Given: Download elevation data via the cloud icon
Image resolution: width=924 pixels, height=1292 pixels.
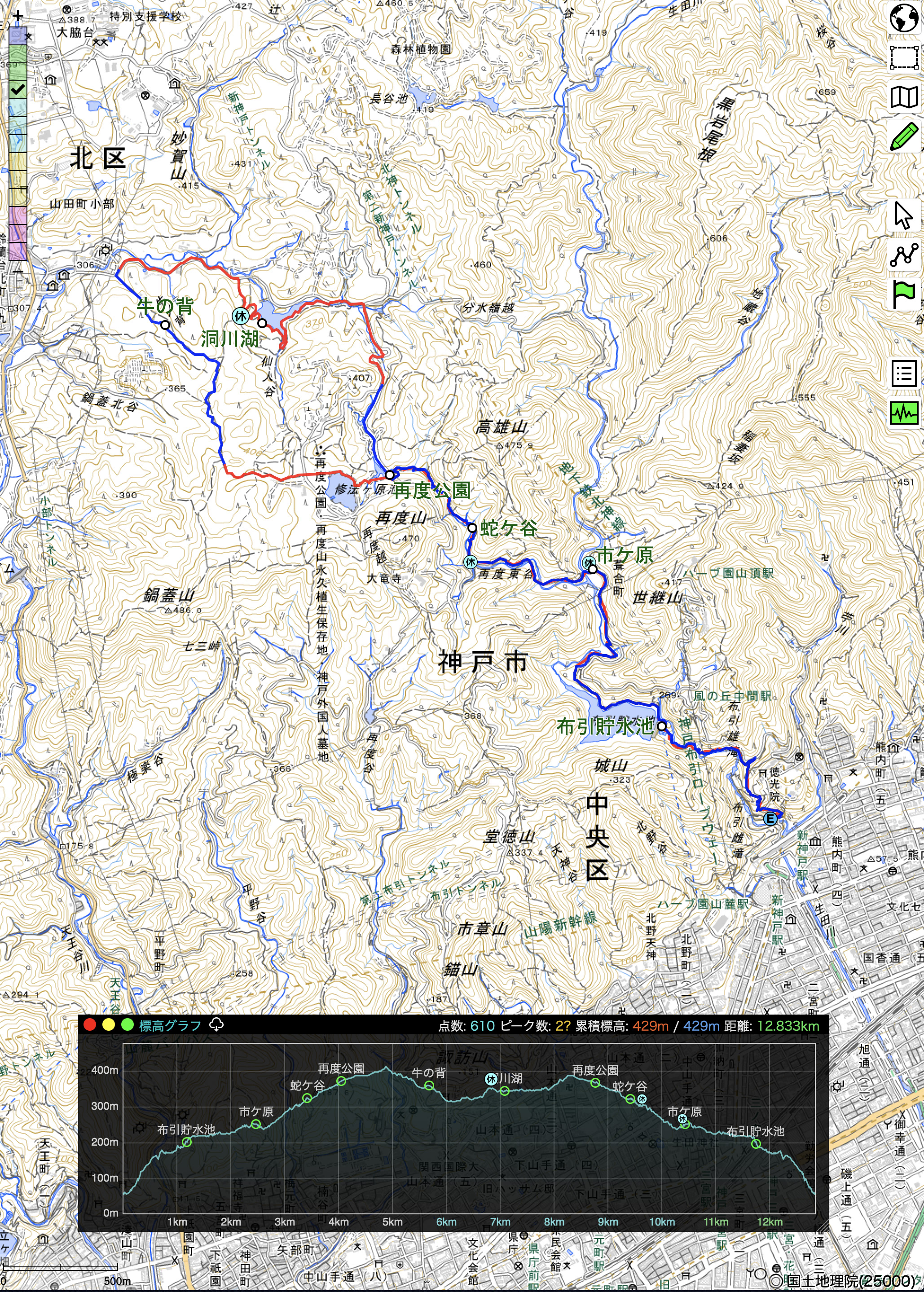Looking at the screenshot, I should click(x=216, y=1024).
